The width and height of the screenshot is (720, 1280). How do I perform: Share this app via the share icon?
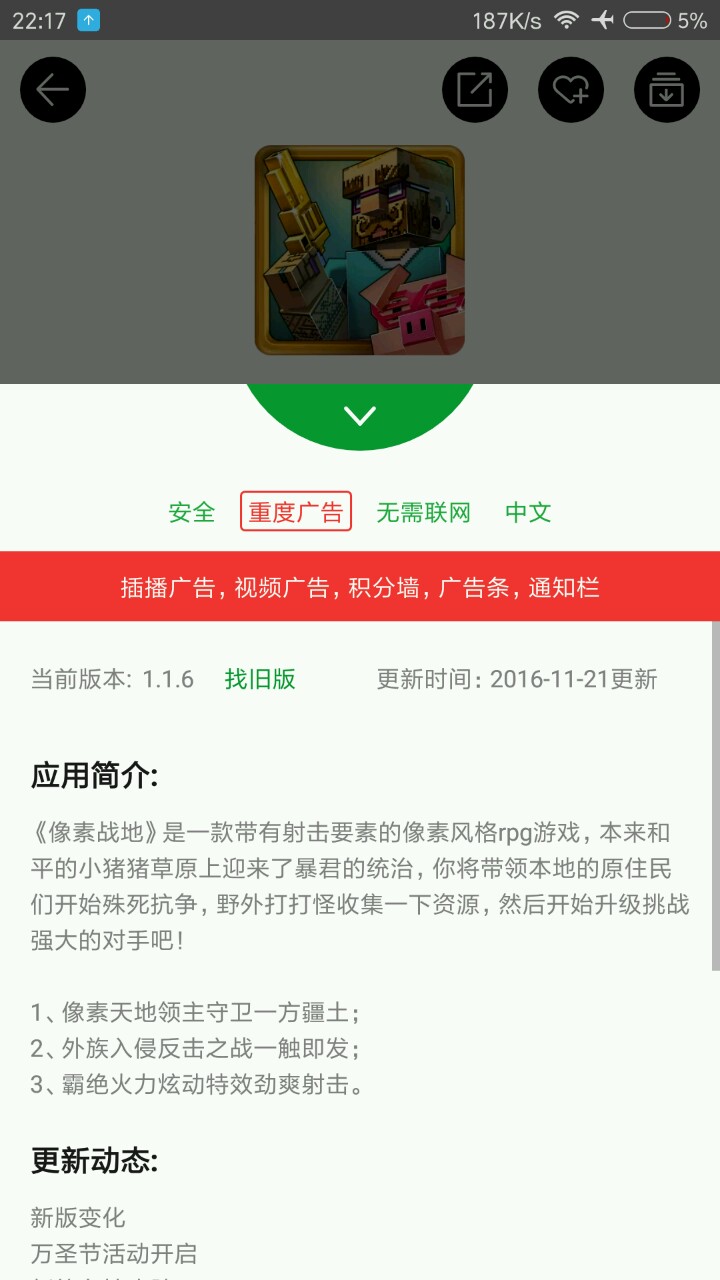475,90
